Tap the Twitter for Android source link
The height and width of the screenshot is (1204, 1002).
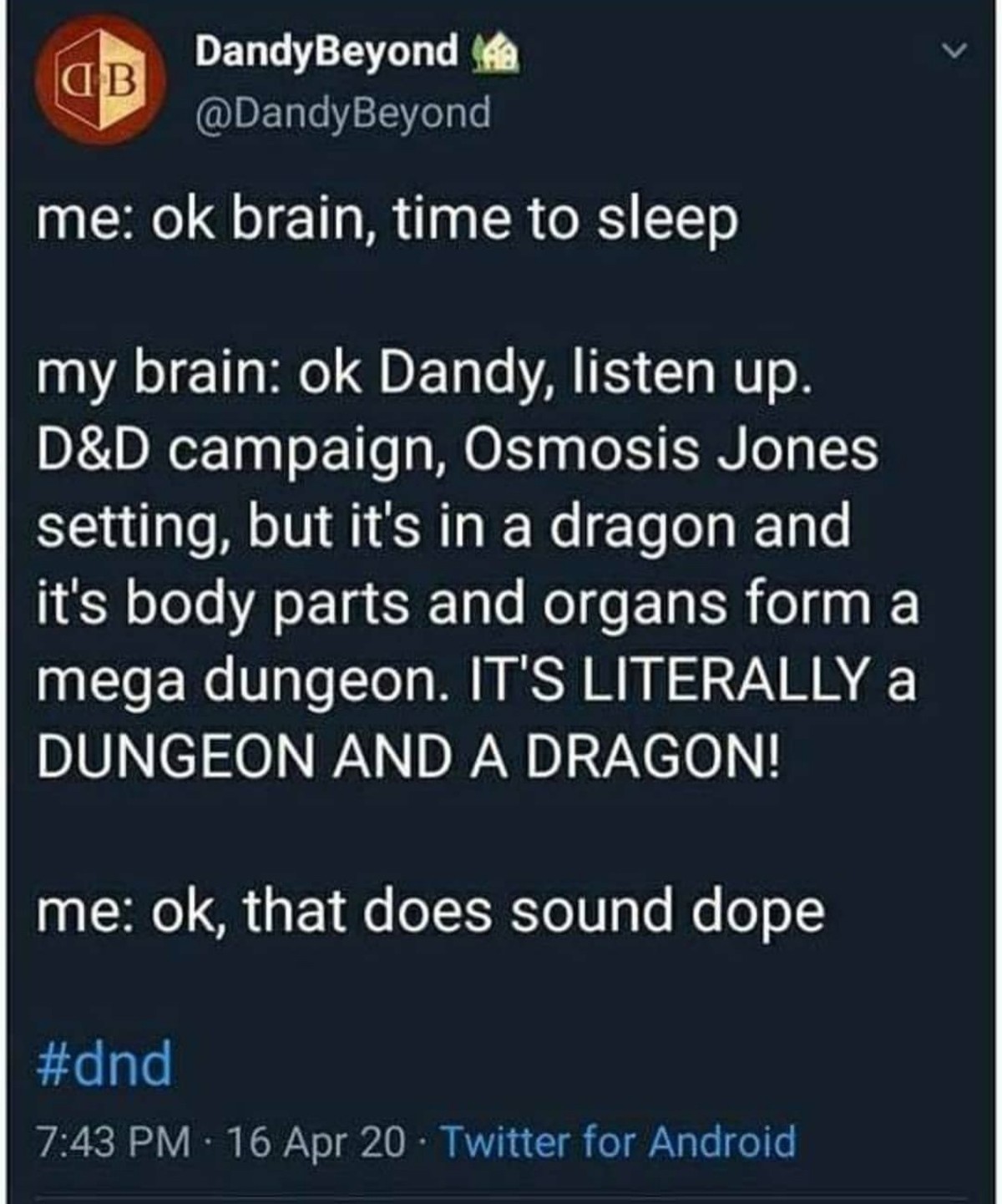[618, 1141]
